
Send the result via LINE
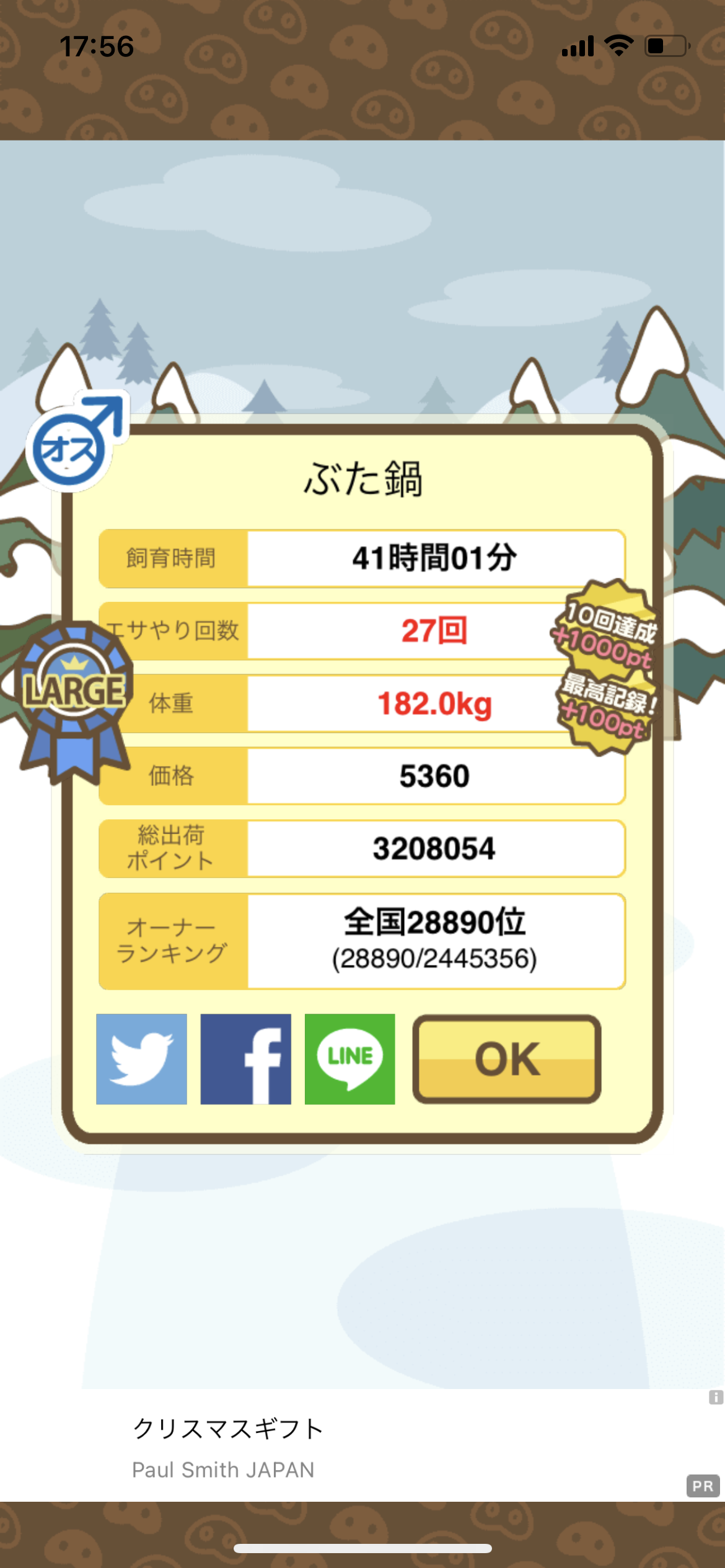click(x=349, y=1059)
